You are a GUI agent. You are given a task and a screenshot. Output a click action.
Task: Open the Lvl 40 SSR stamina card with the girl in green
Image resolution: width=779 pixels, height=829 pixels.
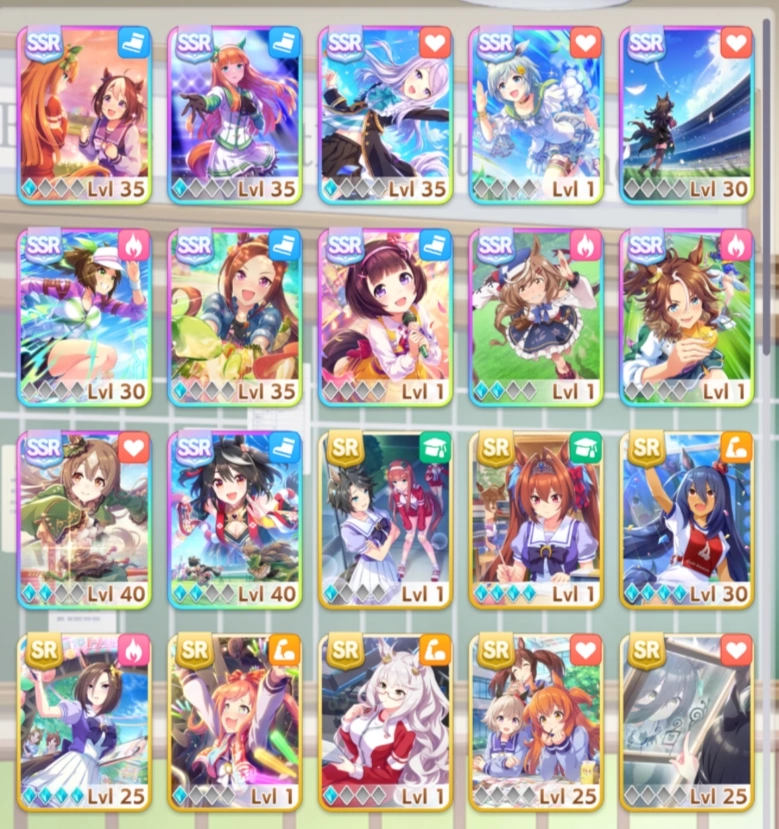[84, 520]
